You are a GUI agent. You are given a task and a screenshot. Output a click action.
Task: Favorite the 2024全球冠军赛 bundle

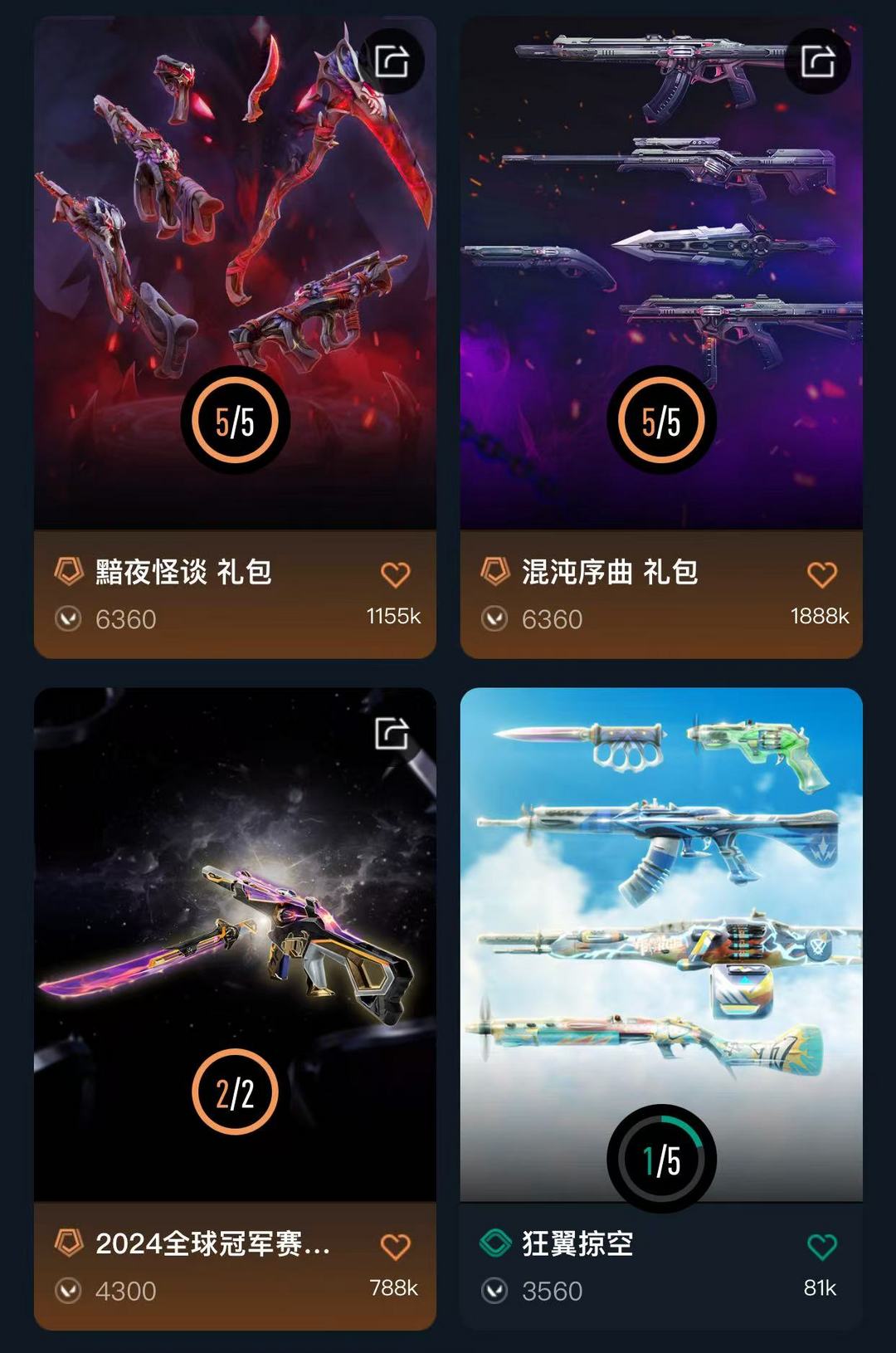pyautogui.click(x=395, y=1246)
